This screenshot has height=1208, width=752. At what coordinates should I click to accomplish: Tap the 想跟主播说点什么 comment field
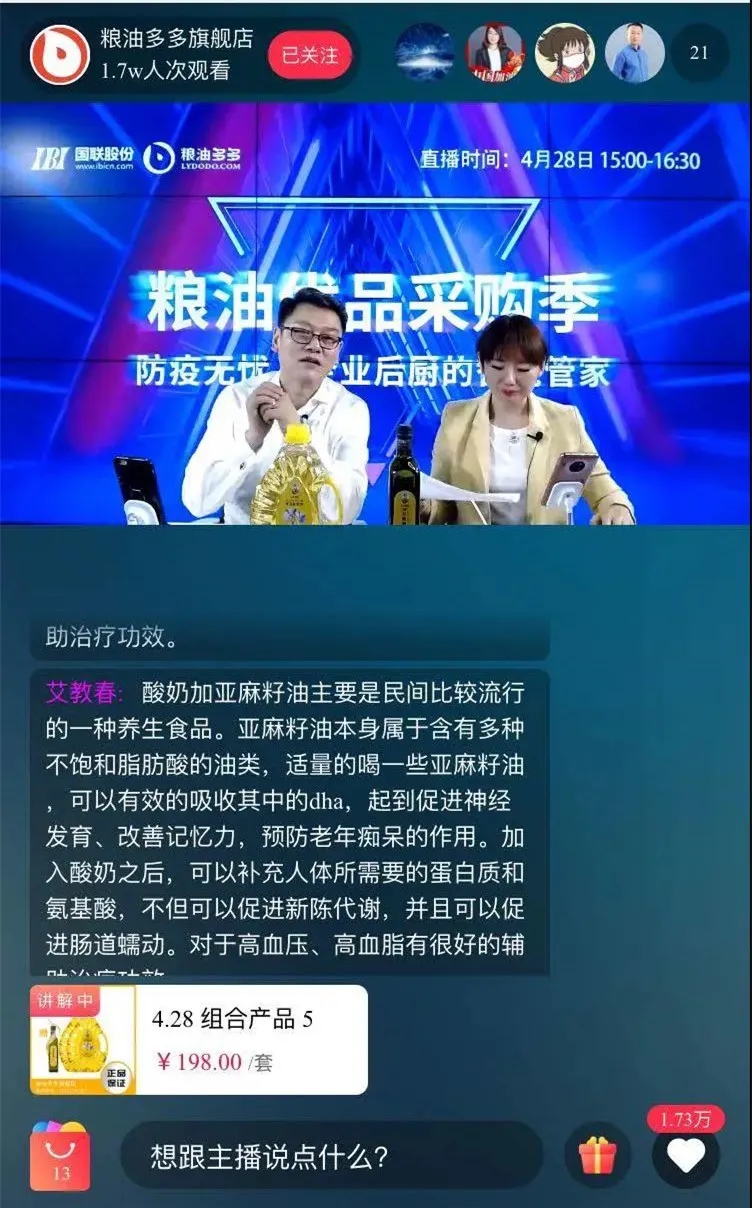(x=330, y=1157)
